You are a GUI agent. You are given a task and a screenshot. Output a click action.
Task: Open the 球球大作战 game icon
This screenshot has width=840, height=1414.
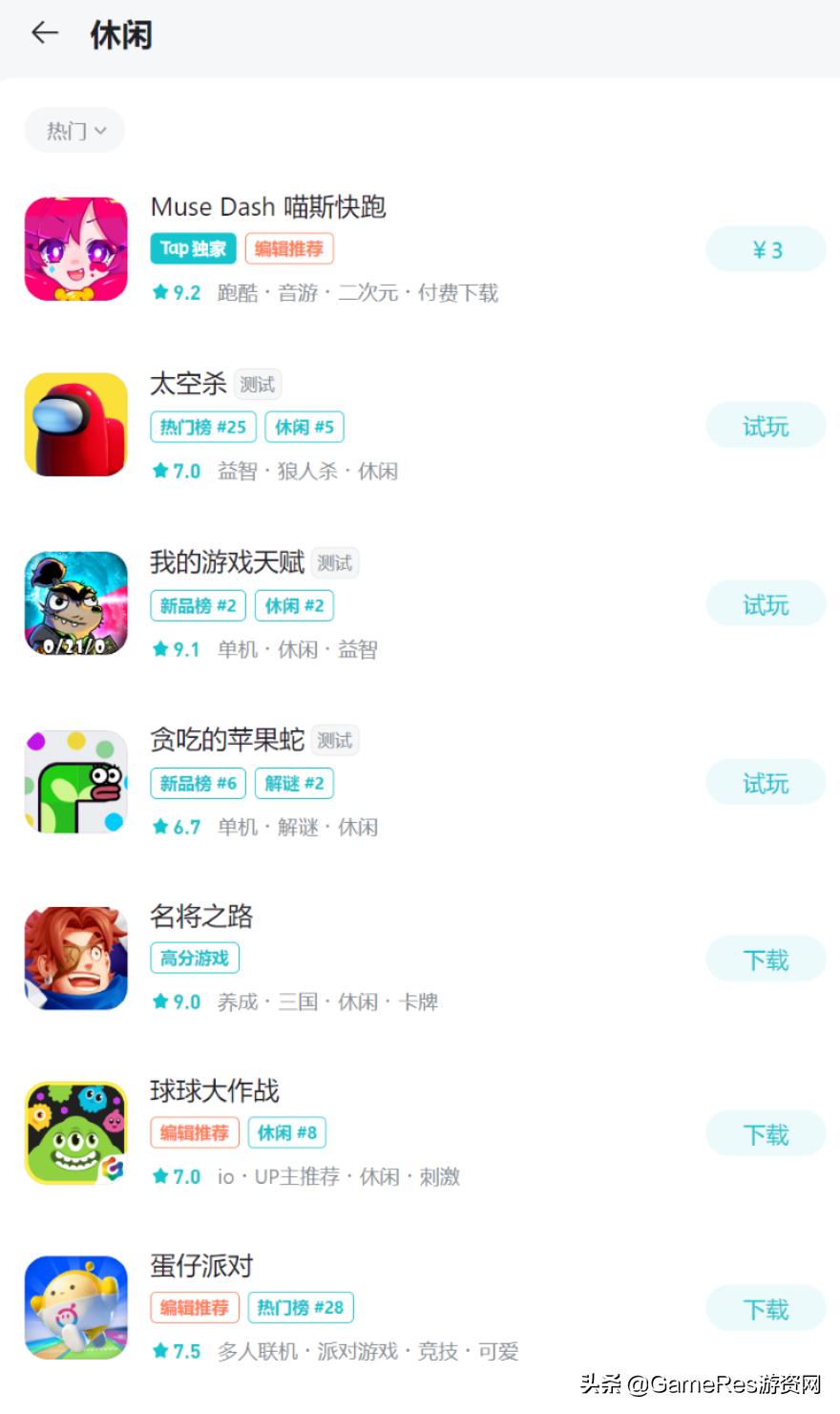(x=75, y=1132)
